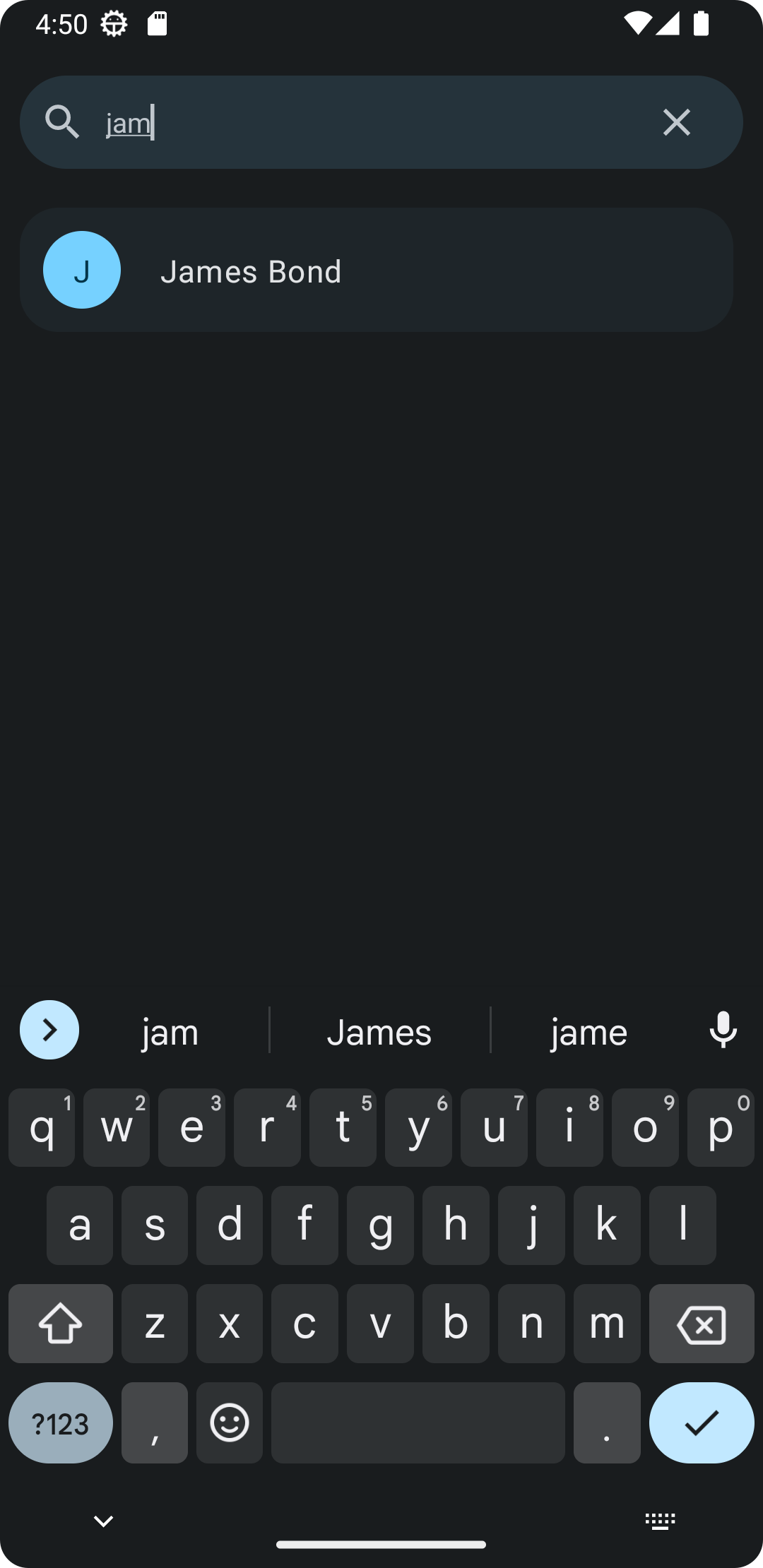Delete a character with backspace
Image resolution: width=763 pixels, height=1568 pixels.
(x=701, y=1324)
